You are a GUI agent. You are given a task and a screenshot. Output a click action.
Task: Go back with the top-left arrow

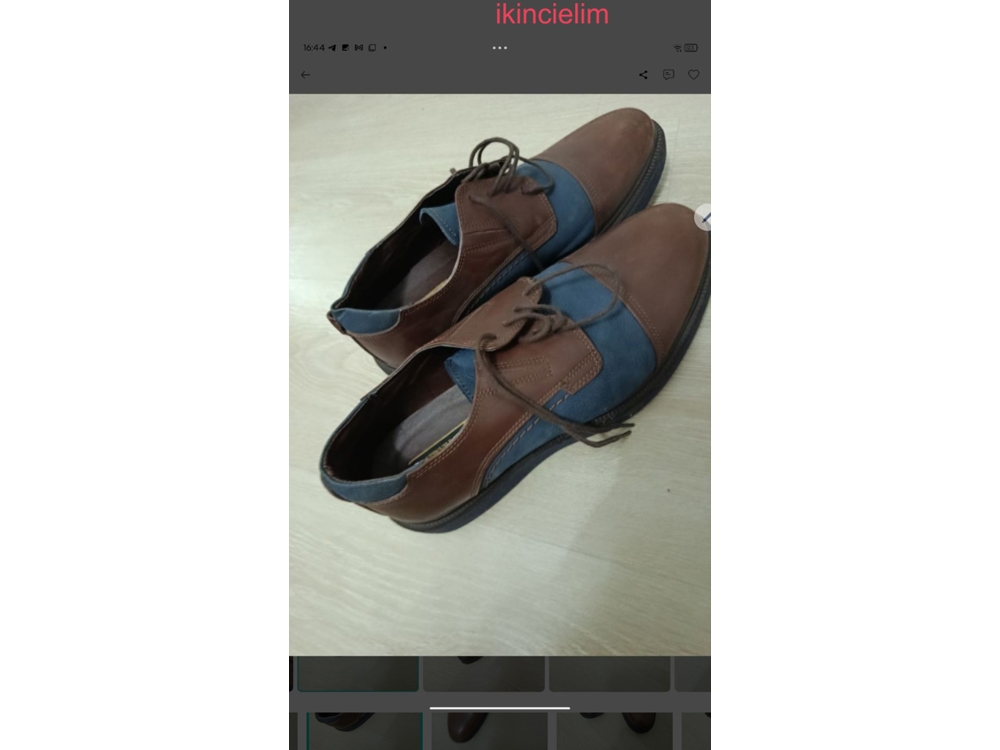coord(305,75)
